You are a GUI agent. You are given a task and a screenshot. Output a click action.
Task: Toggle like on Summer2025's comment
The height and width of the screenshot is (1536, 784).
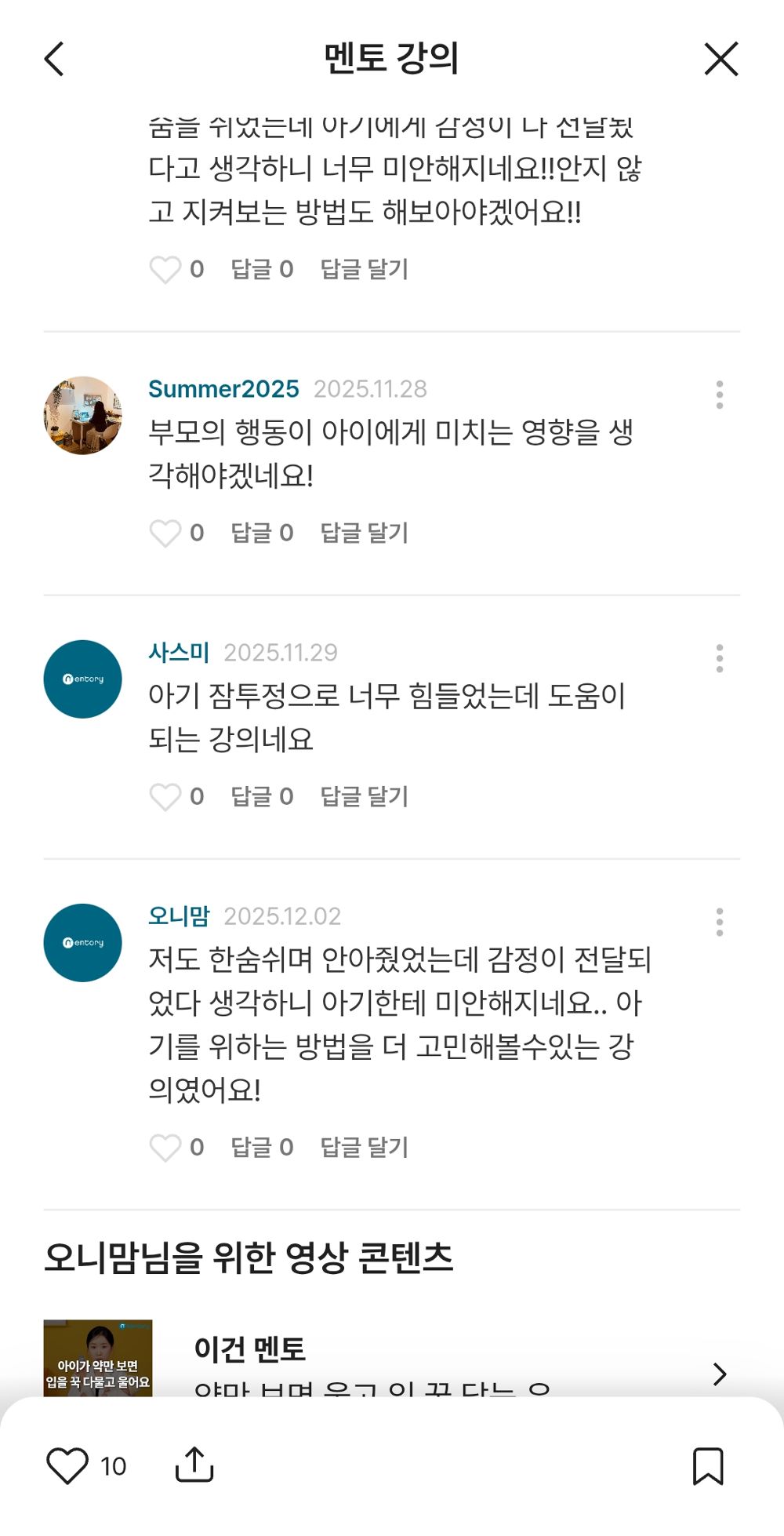(167, 533)
